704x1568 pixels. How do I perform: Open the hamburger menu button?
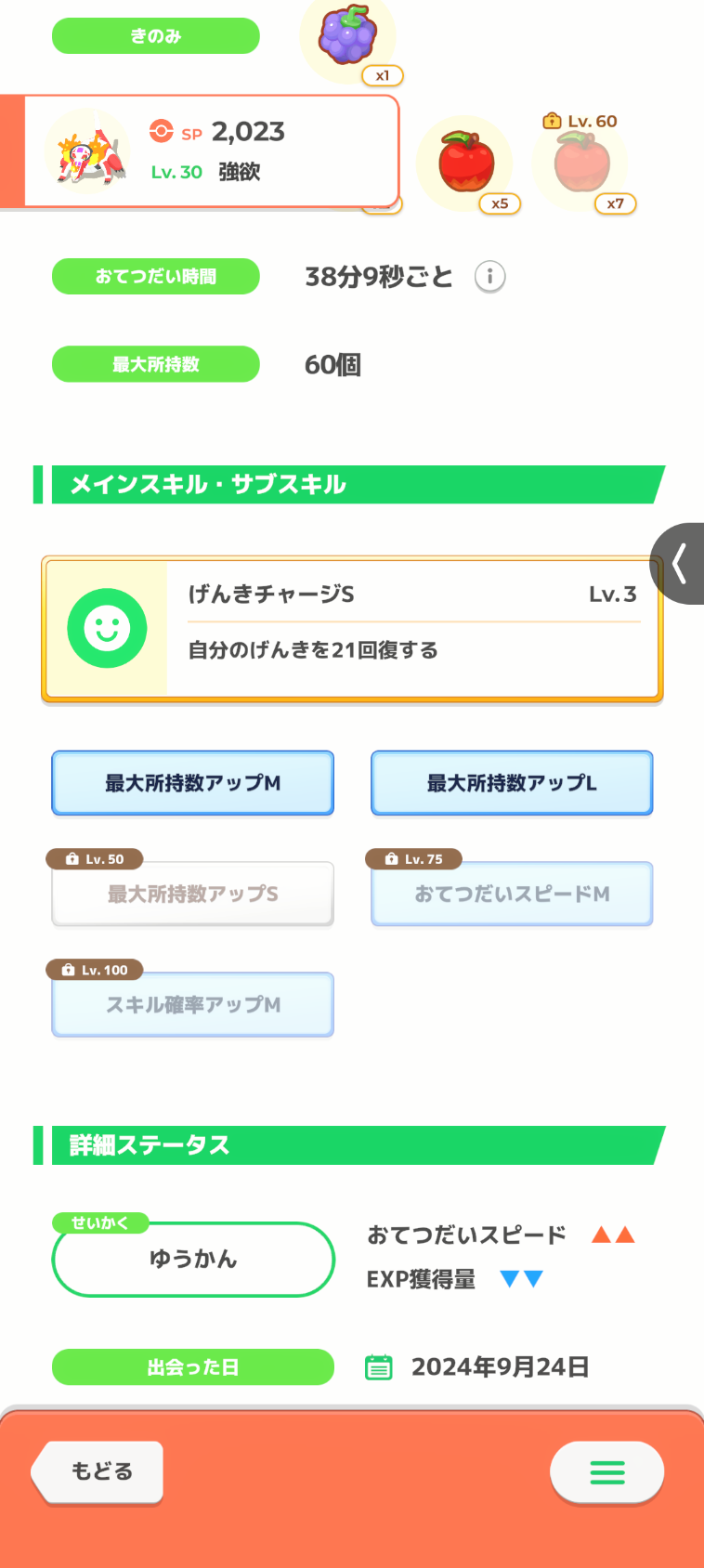[x=606, y=1471]
